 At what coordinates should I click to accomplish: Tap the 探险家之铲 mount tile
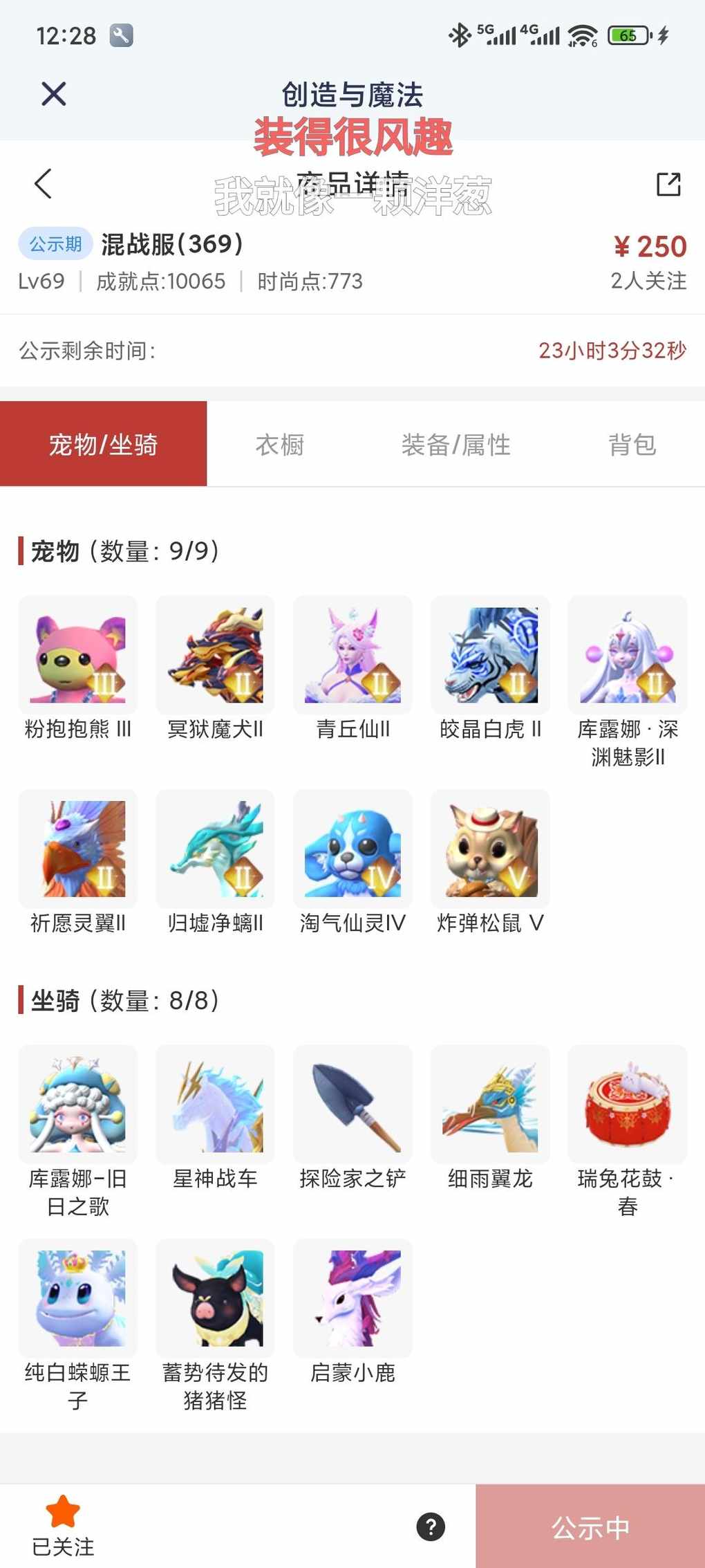click(x=352, y=1105)
